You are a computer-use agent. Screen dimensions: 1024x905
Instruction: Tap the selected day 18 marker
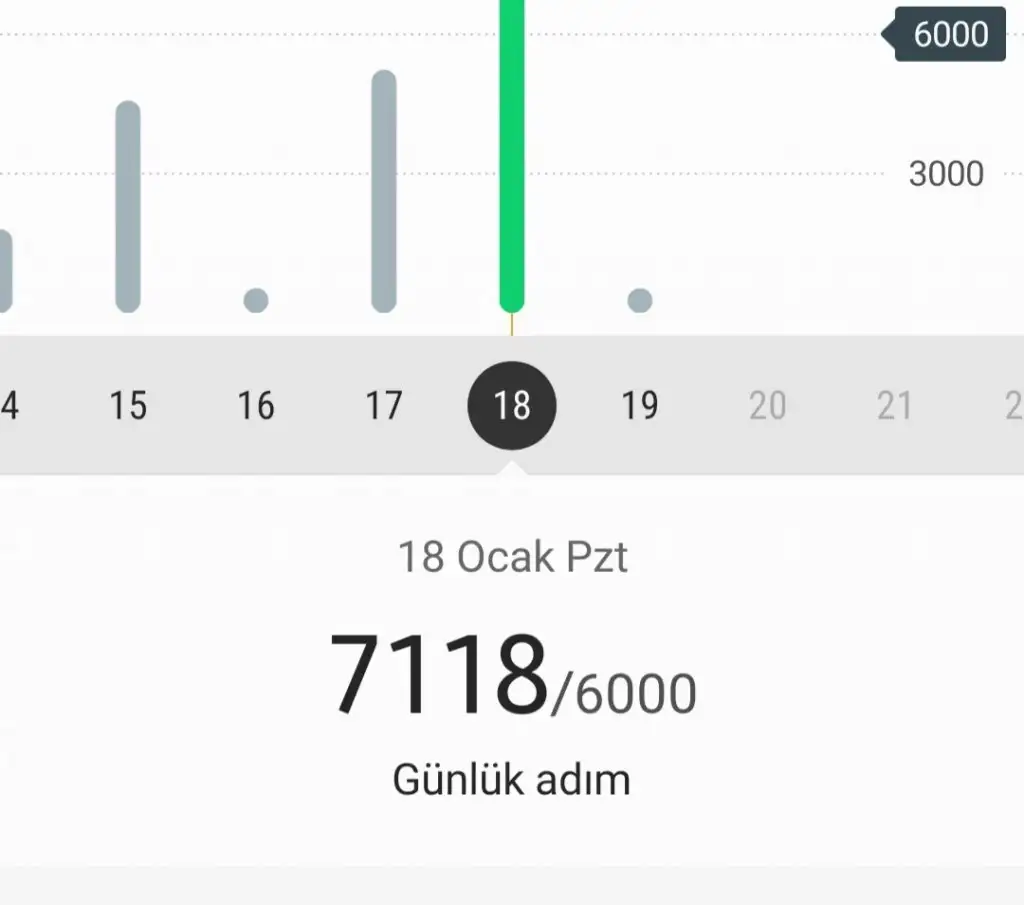pos(512,405)
